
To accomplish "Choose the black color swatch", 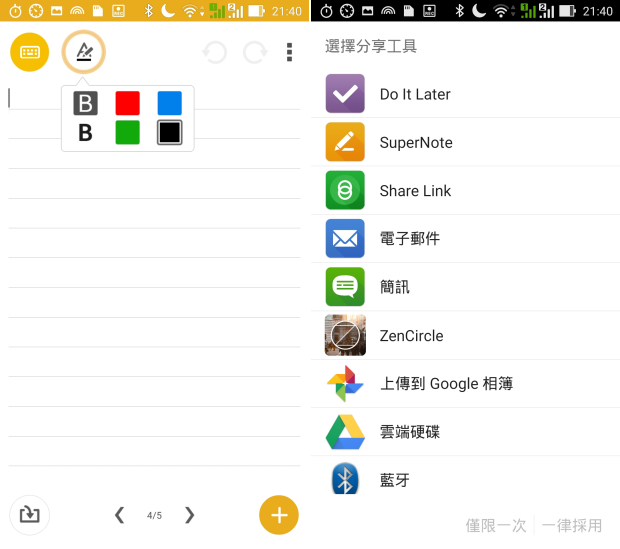I will tap(169, 132).
